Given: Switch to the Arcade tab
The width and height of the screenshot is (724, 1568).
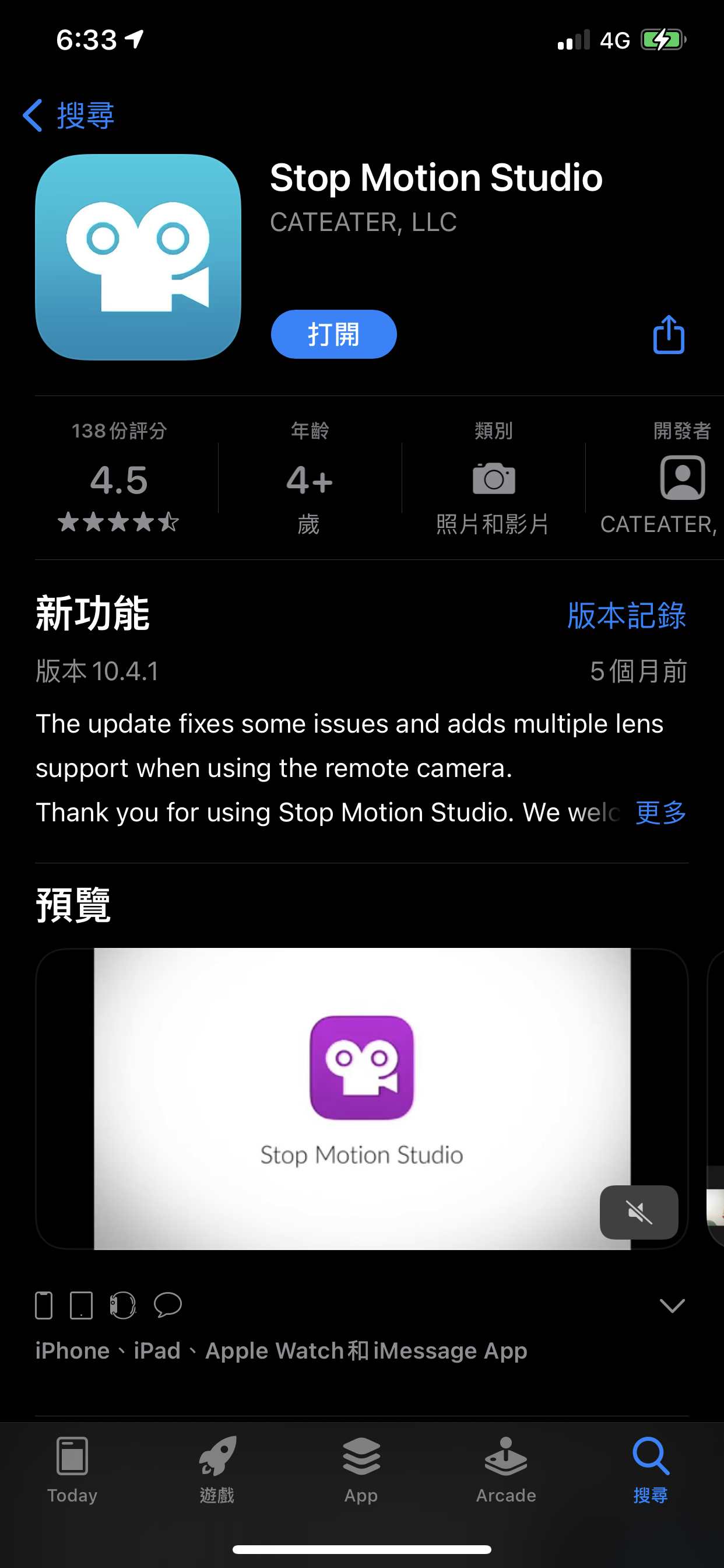Looking at the screenshot, I should (x=505, y=1469).
